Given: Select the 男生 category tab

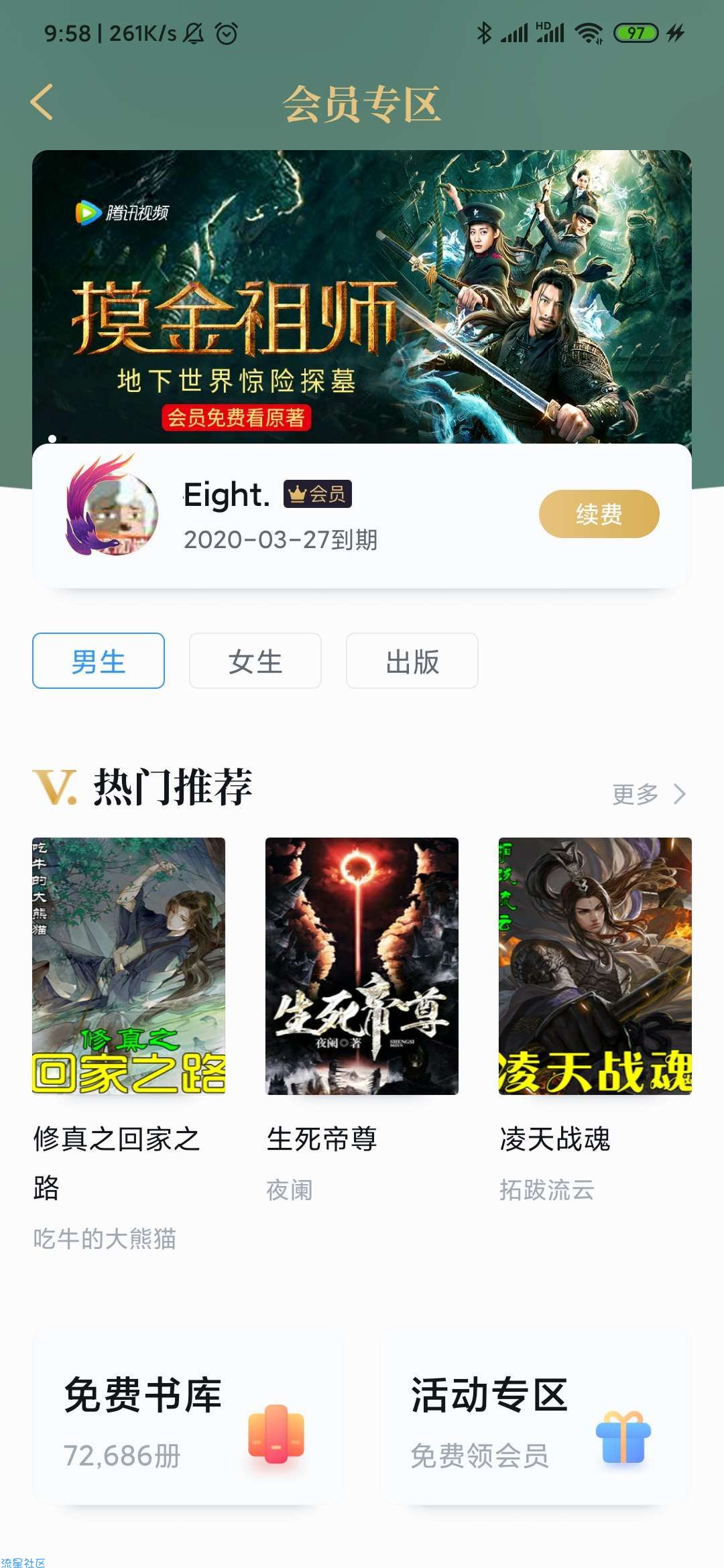Looking at the screenshot, I should (99, 661).
